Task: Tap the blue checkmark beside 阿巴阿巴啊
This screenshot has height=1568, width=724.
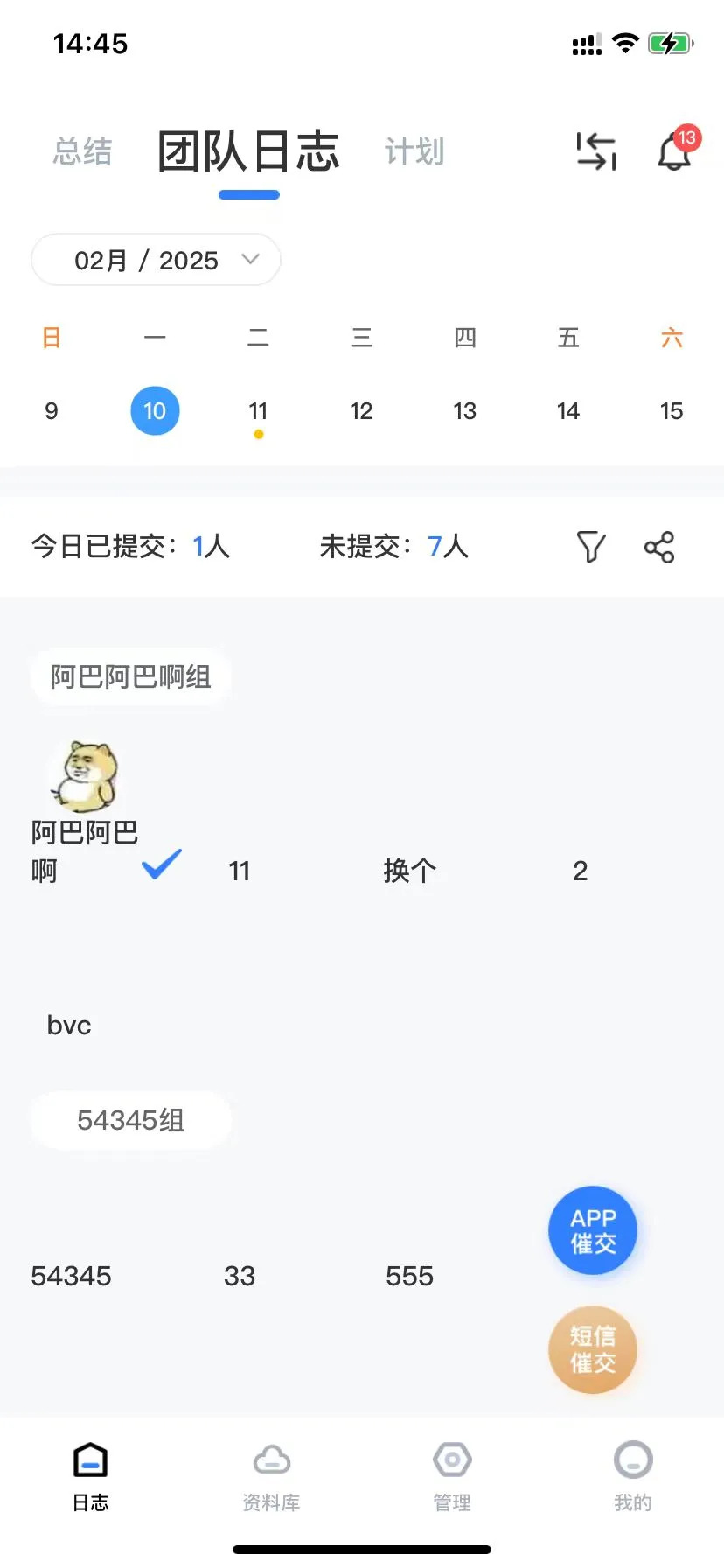Action: pyautogui.click(x=161, y=864)
